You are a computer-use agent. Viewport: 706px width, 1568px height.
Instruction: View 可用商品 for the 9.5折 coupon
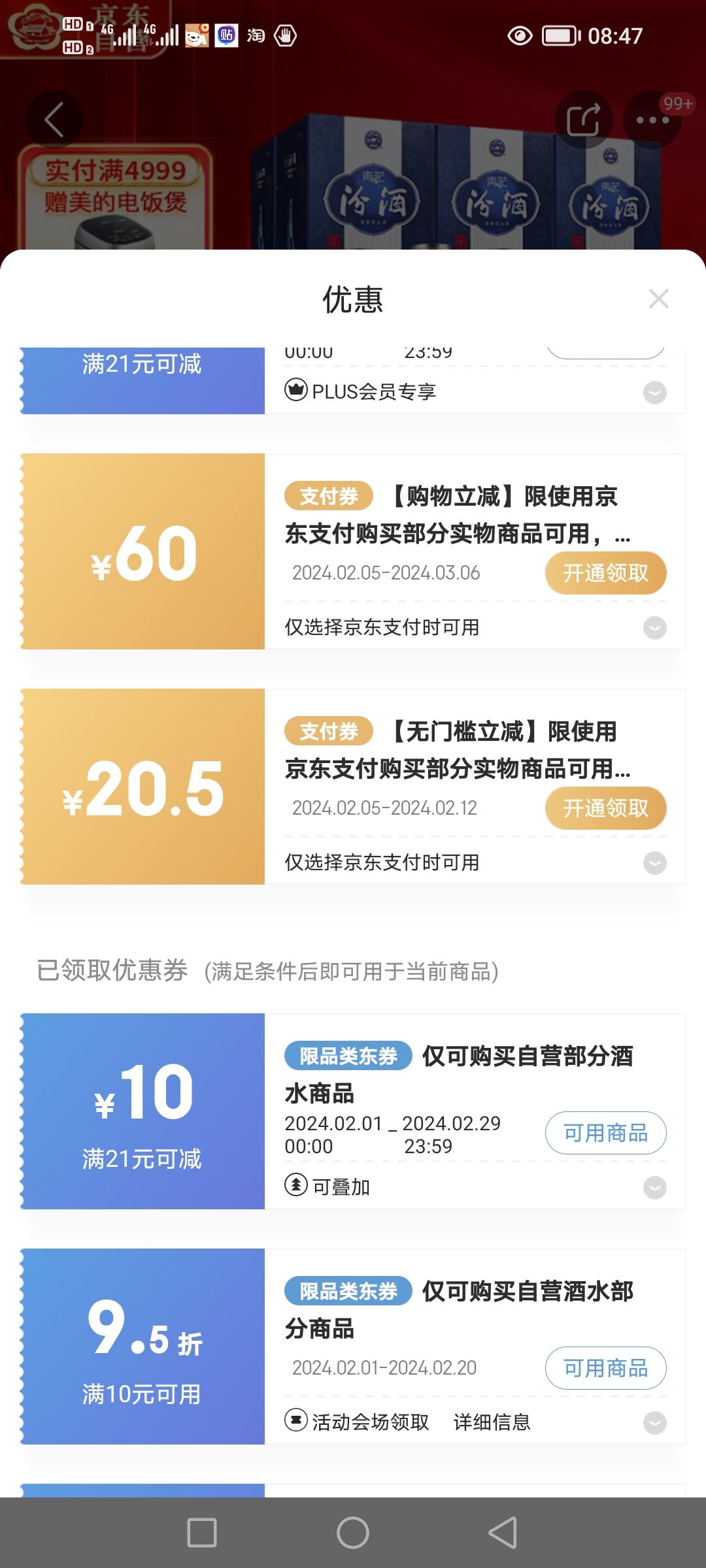pos(605,1368)
